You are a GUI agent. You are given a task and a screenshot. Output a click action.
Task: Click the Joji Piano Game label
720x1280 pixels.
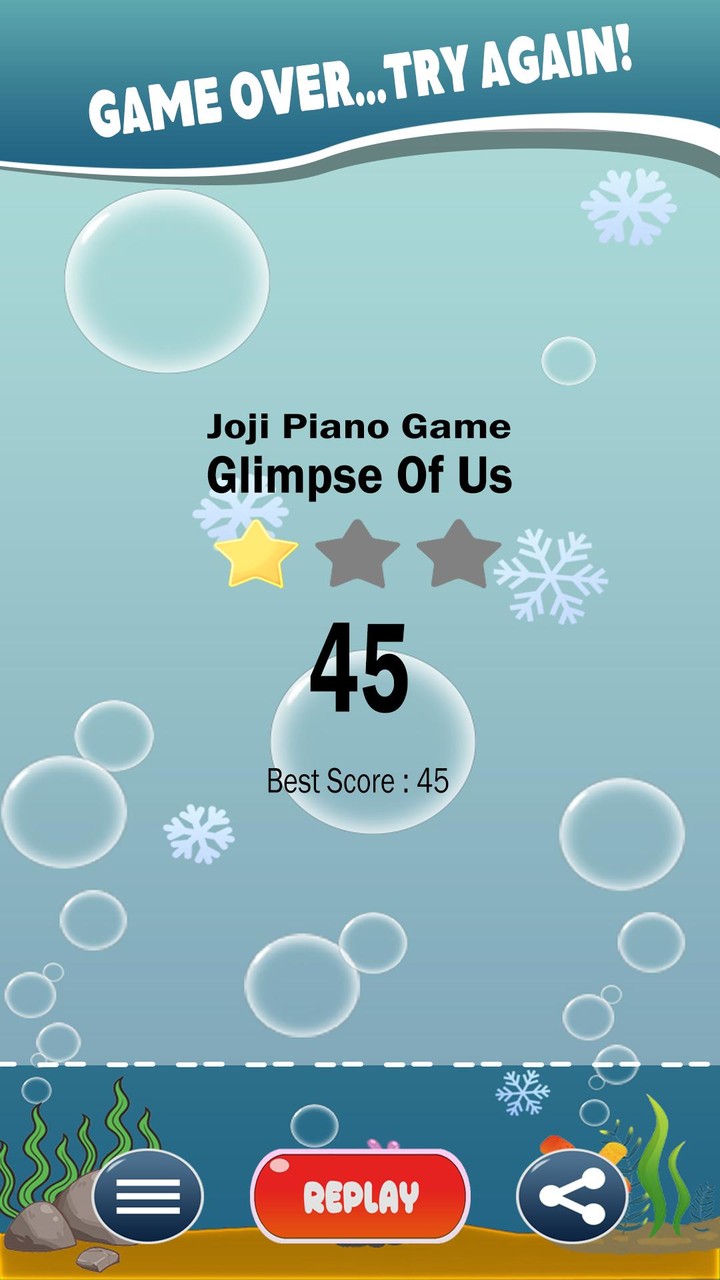click(358, 425)
